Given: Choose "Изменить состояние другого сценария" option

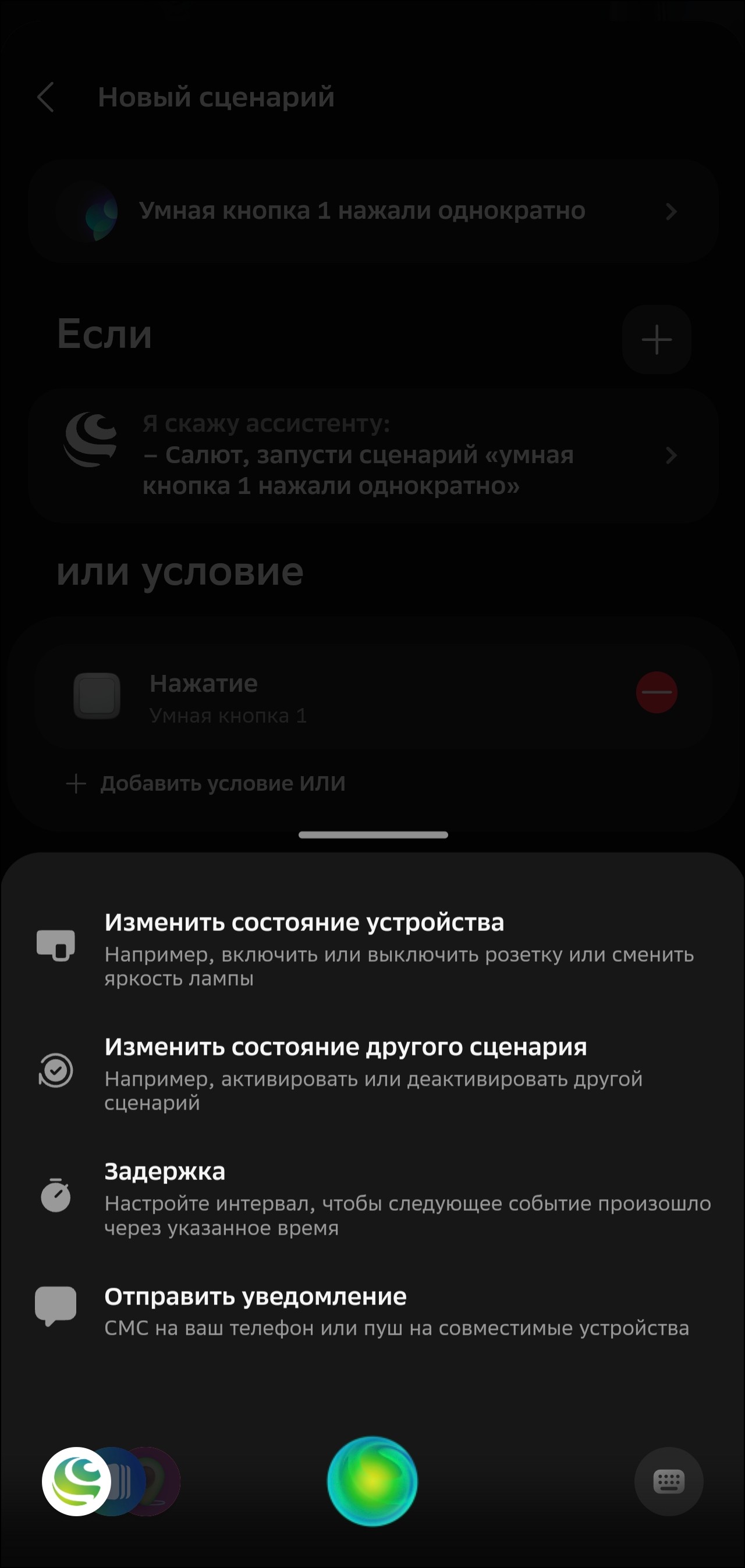Looking at the screenshot, I should (x=372, y=1072).
